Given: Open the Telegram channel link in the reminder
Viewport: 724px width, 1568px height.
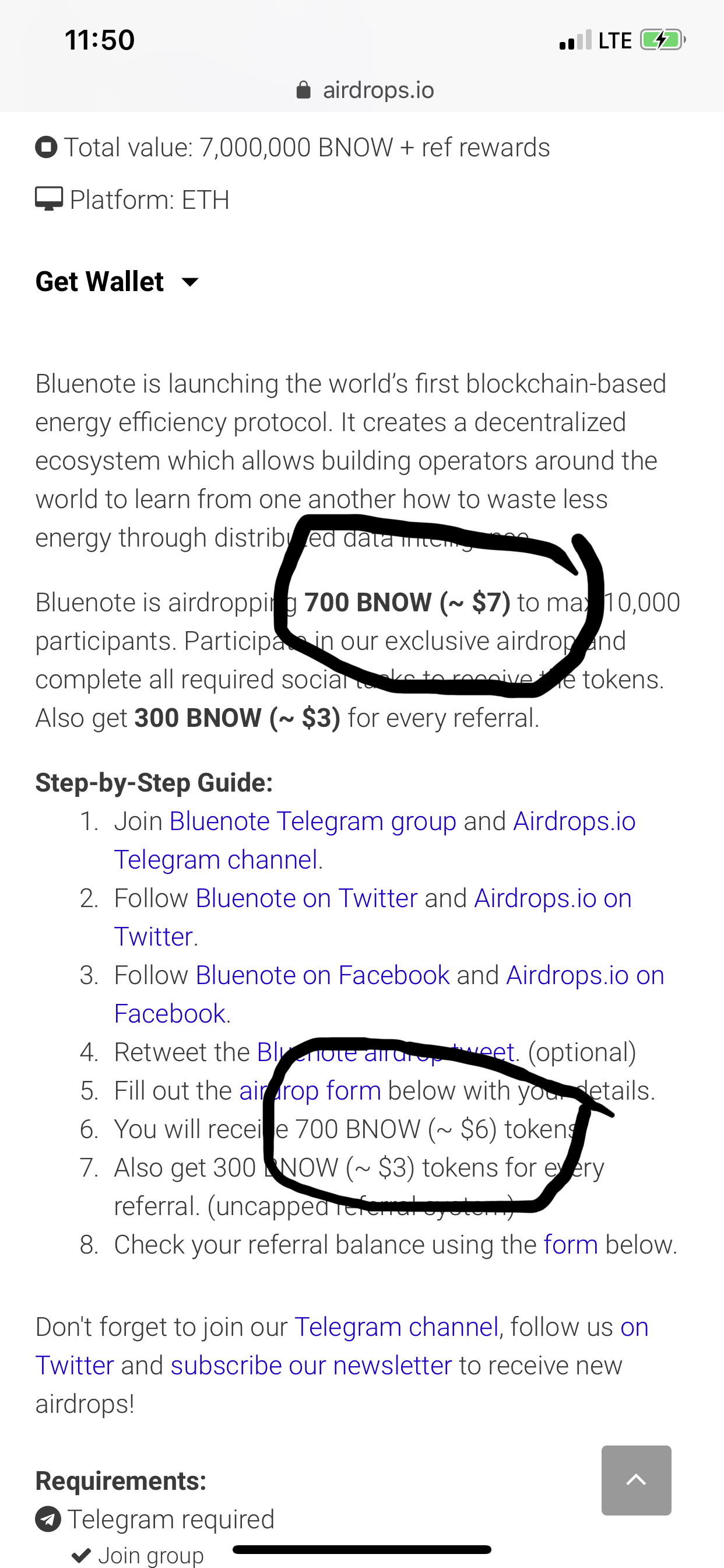Looking at the screenshot, I should (396, 1327).
